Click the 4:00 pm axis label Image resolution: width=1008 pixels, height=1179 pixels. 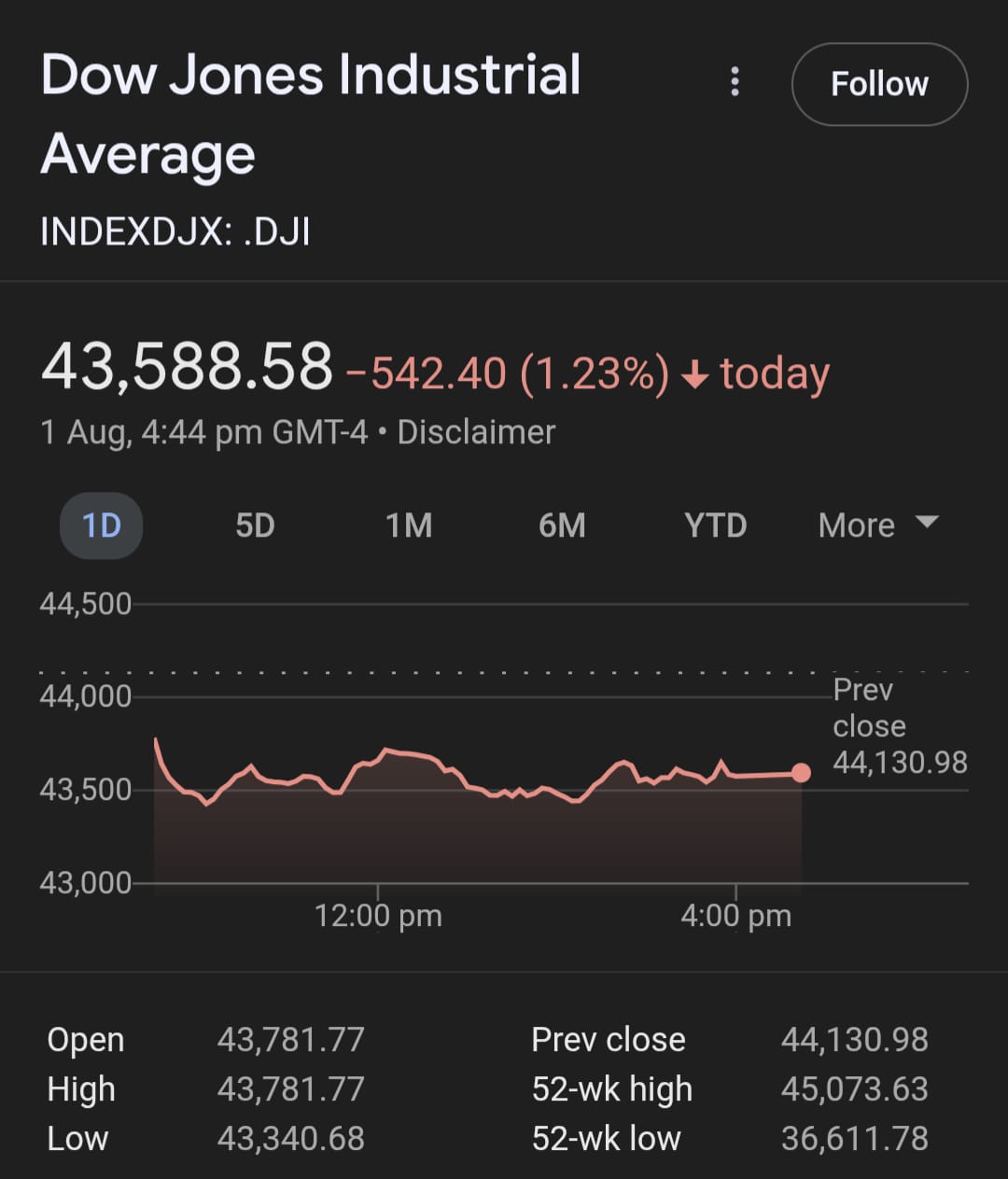(737, 916)
